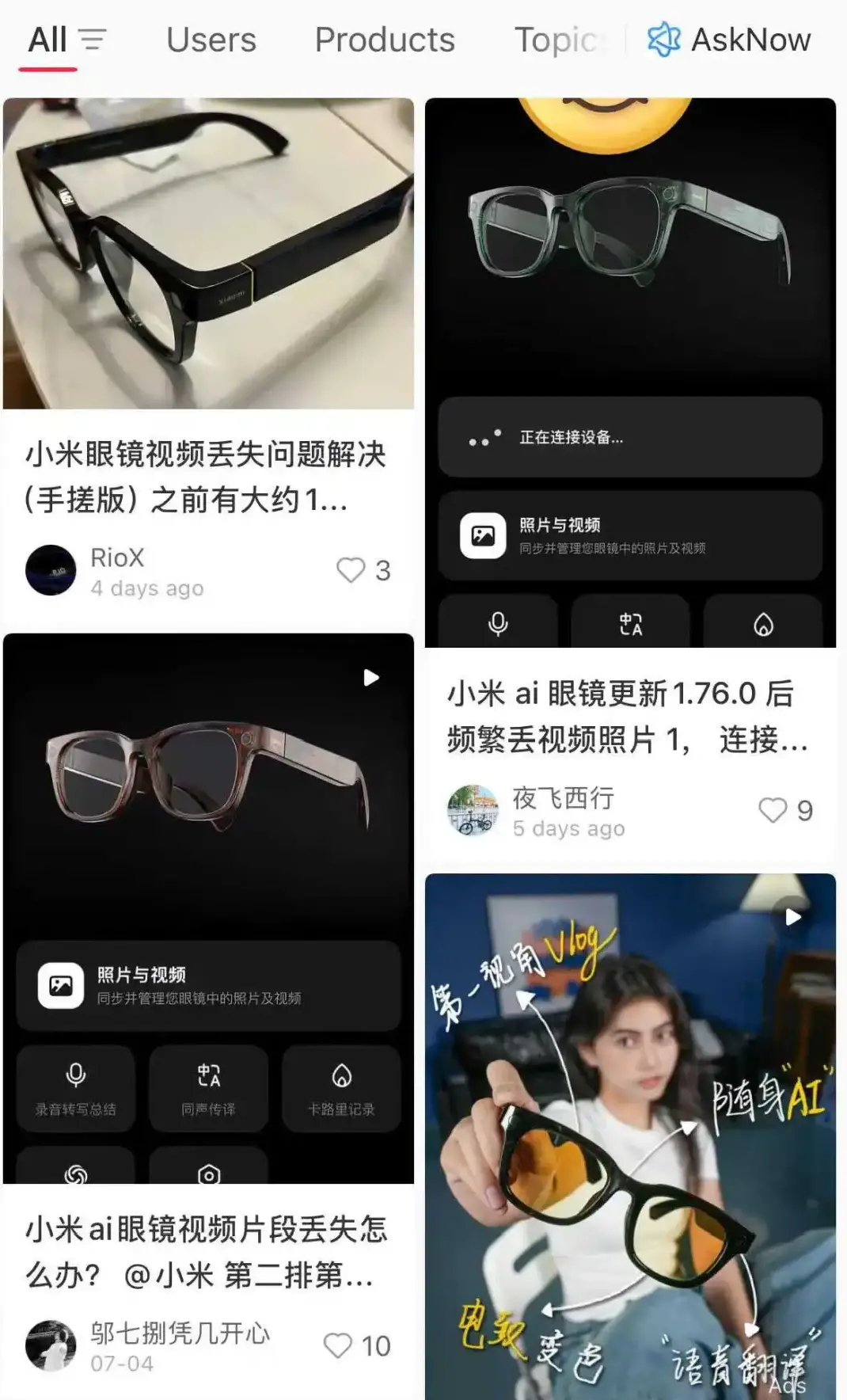The width and height of the screenshot is (847, 1400).
Task: Click the AskNow sparkle icon
Action: [x=663, y=39]
